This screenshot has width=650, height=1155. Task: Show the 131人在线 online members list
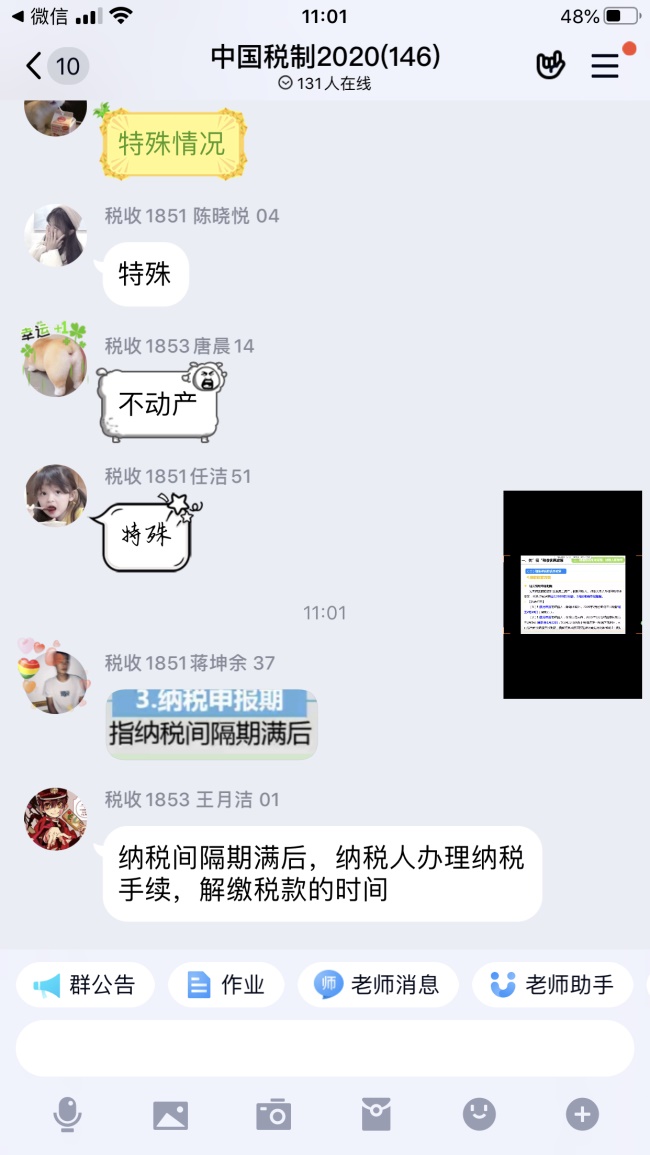[324, 84]
